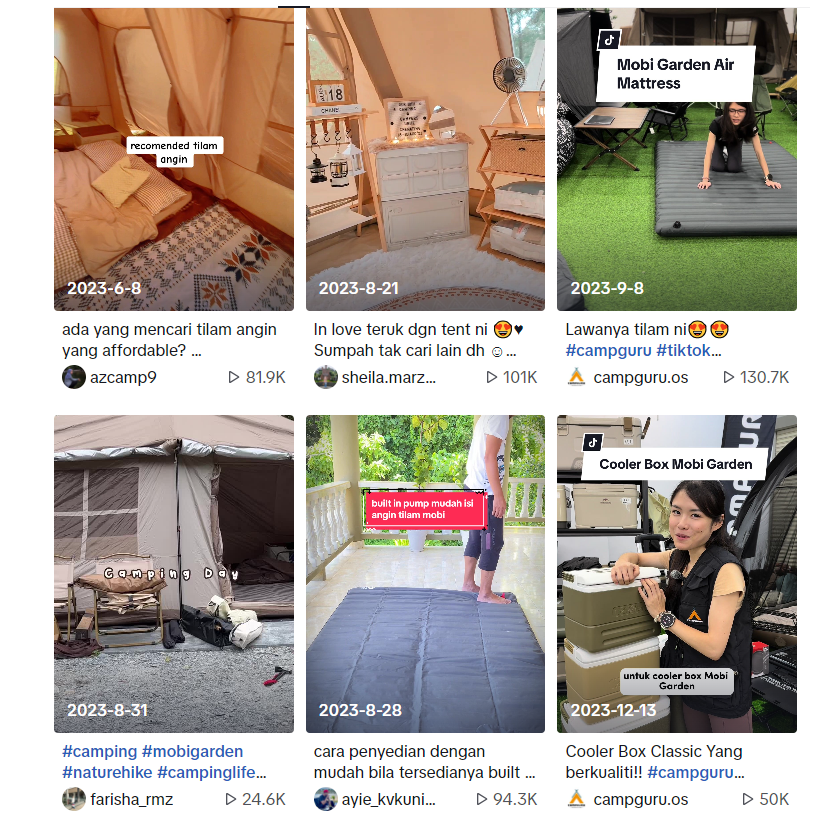Watch the Camping Day video from 2023-8-31
840x815 pixels.
point(173,574)
